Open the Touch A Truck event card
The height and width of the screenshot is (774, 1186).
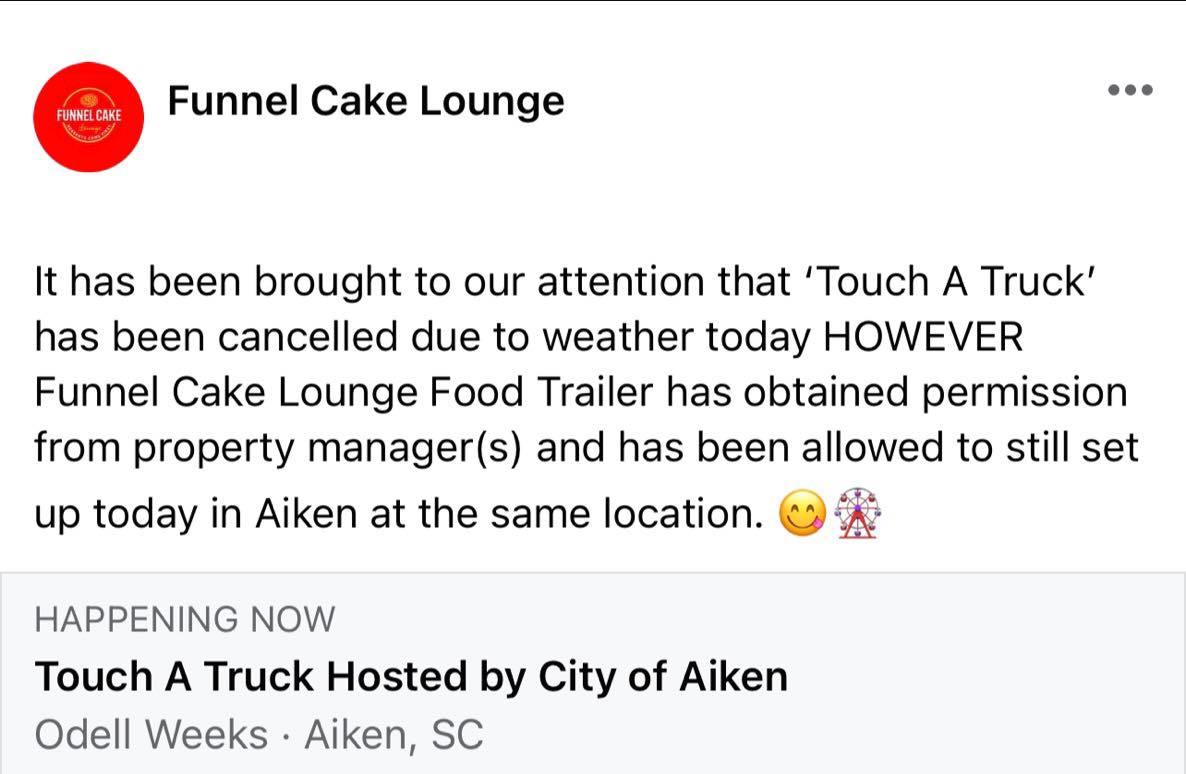pyautogui.click(x=593, y=673)
